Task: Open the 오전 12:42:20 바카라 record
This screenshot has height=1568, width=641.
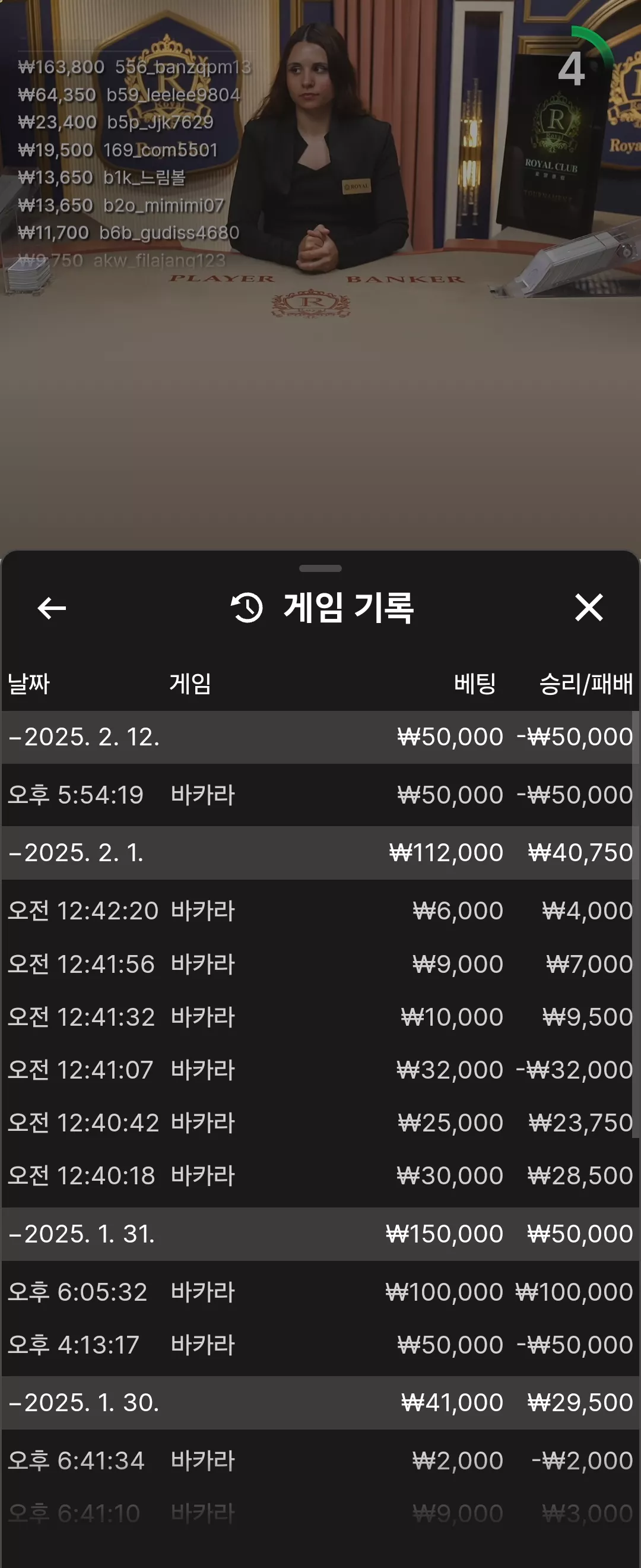Action: pos(320,911)
